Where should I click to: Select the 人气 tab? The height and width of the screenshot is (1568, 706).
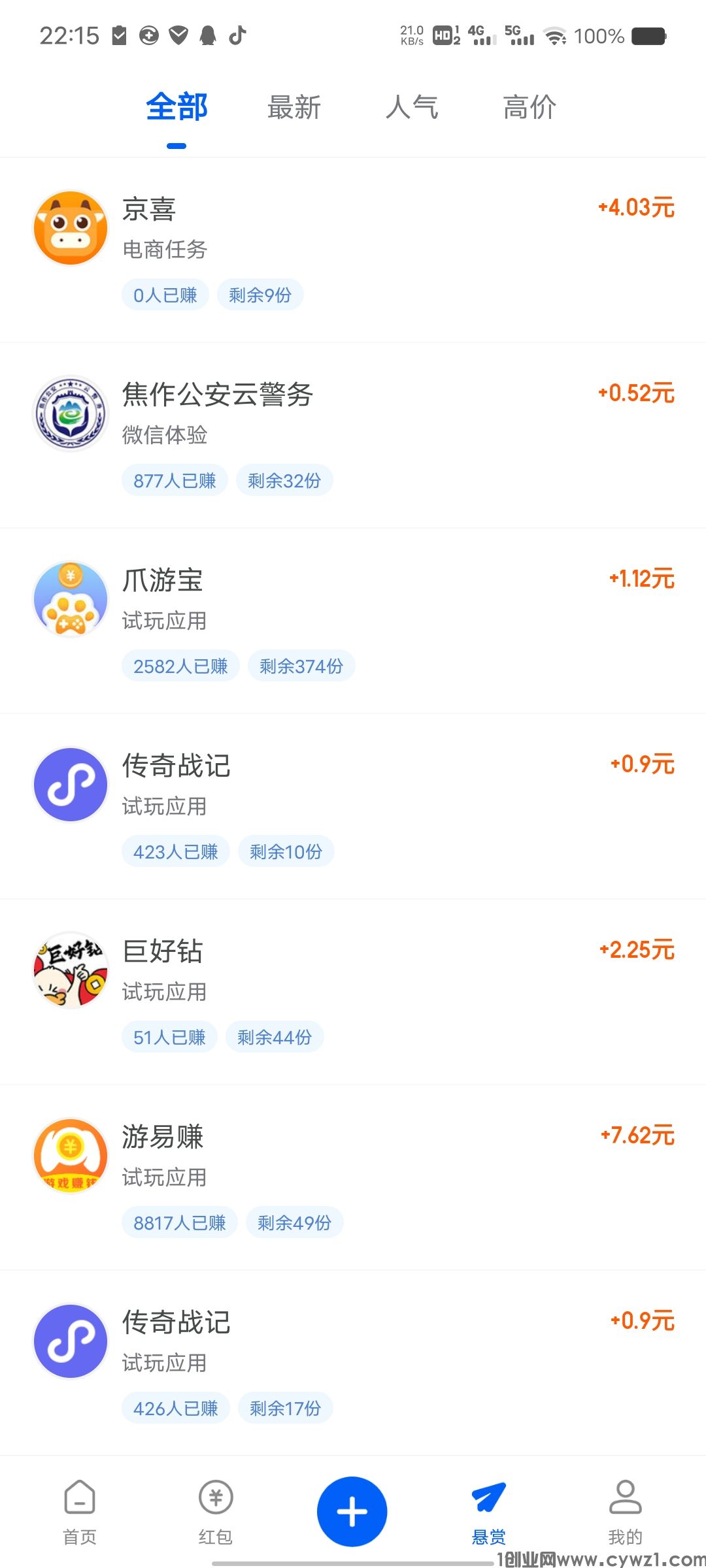412,108
